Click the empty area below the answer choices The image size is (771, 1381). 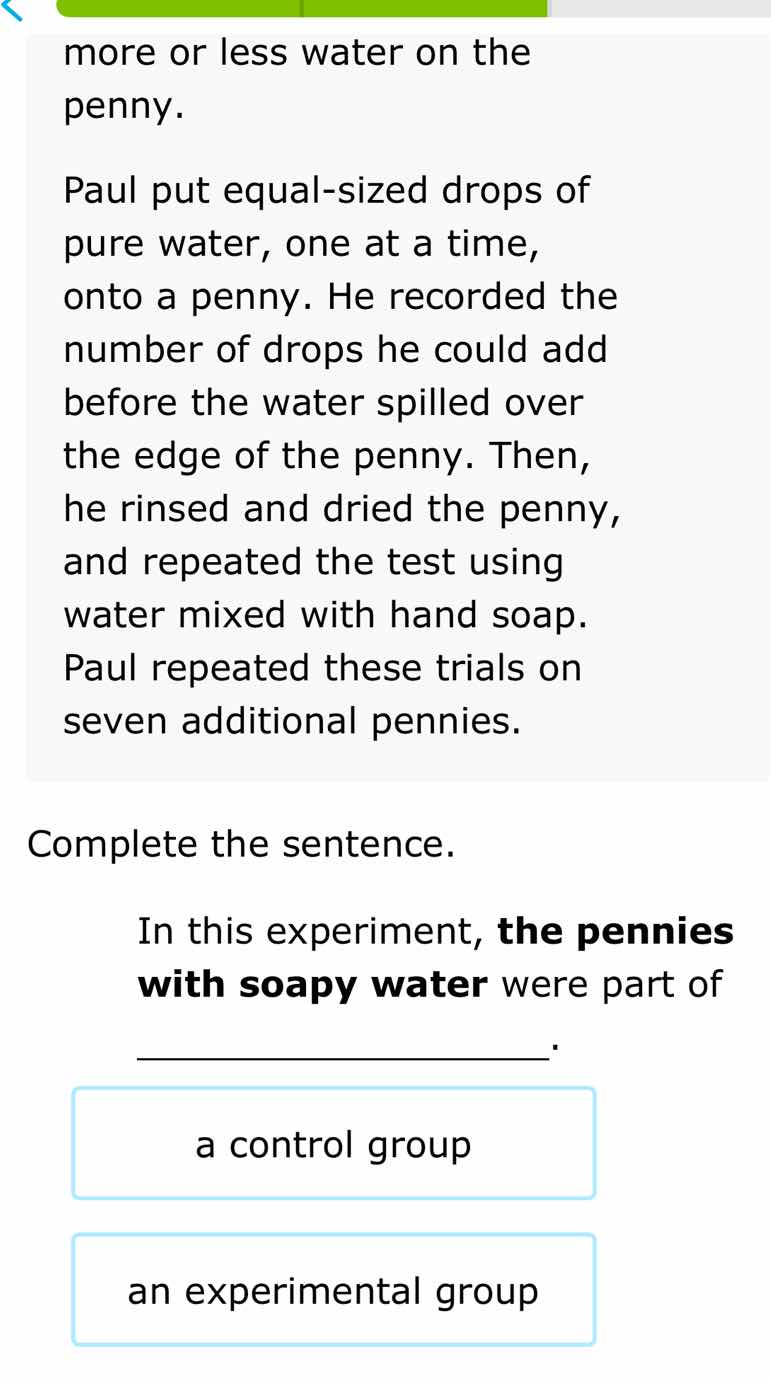click(x=385, y=1368)
